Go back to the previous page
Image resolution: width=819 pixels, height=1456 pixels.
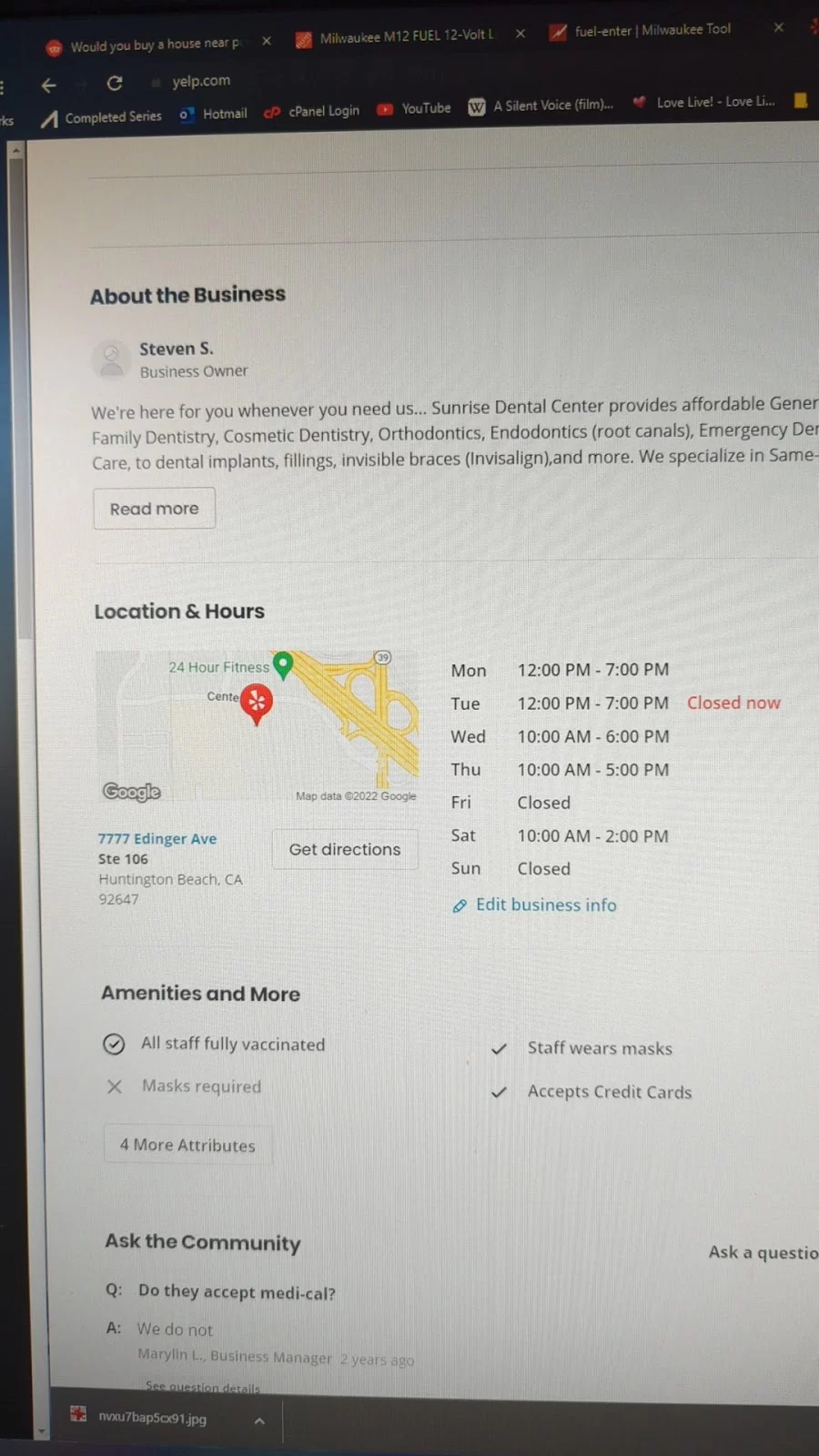point(49,86)
